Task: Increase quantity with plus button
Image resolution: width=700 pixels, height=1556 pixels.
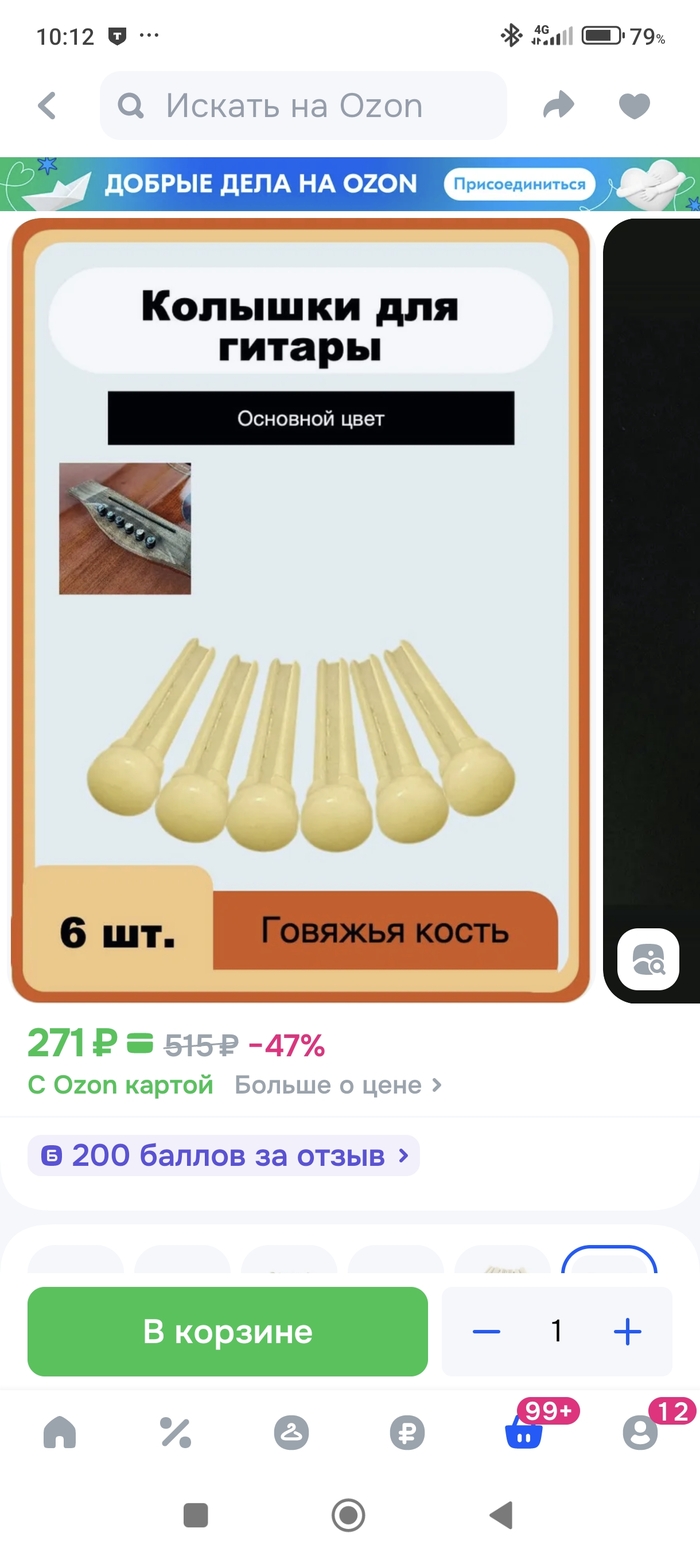Action: (x=627, y=1331)
